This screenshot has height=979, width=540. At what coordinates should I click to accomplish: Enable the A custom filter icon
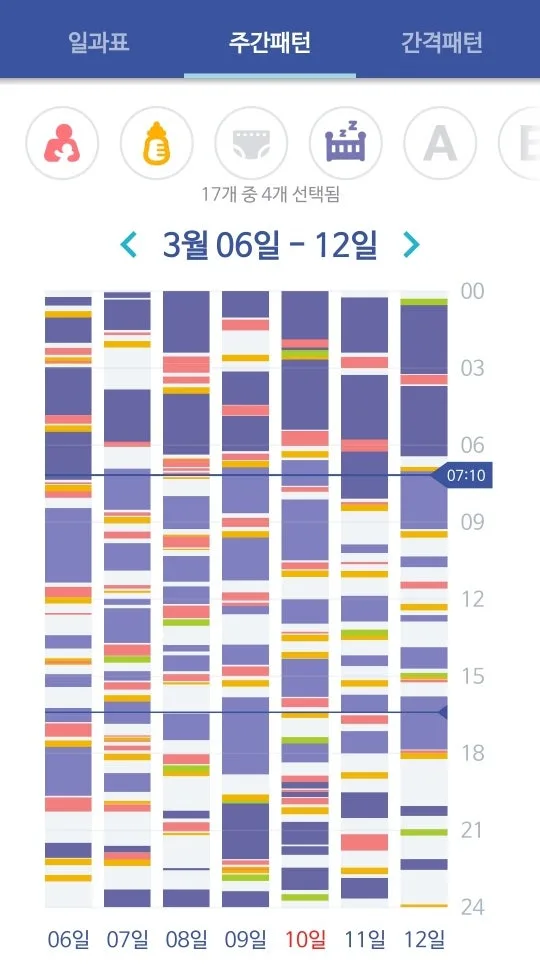tap(440, 144)
